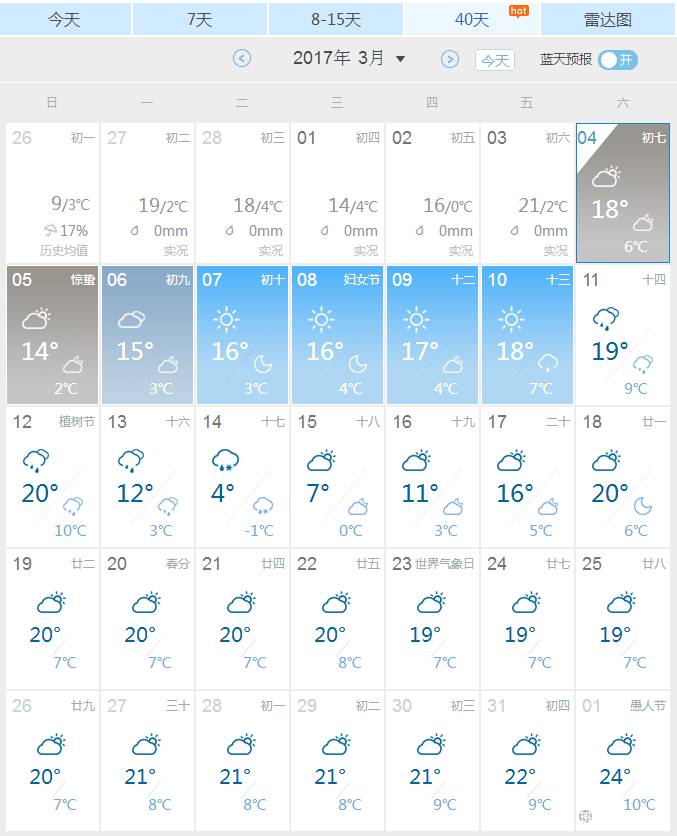Toggle the 蓝天预报 switch
The height and width of the screenshot is (836, 677).
pyautogui.click(x=617, y=60)
